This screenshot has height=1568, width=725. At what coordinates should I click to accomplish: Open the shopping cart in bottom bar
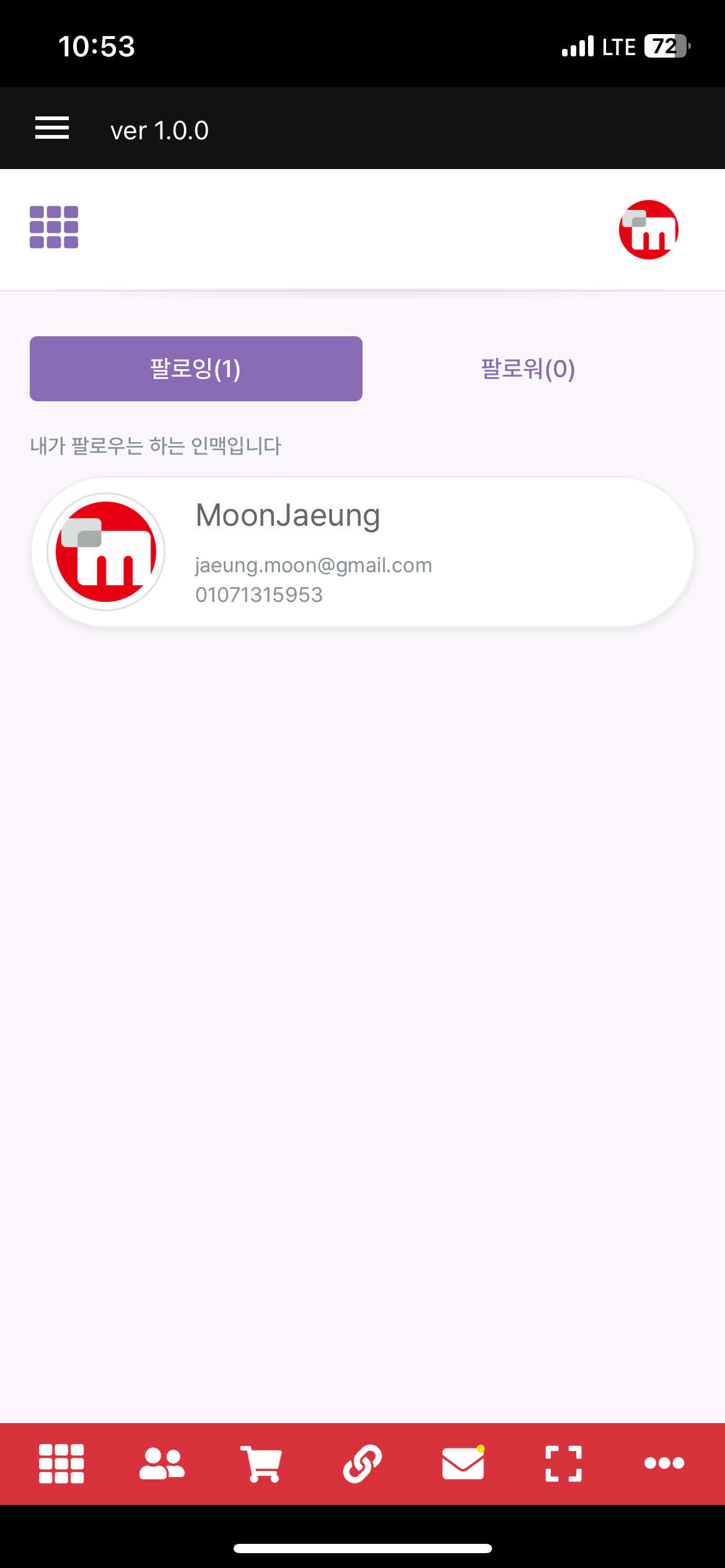261,1464
